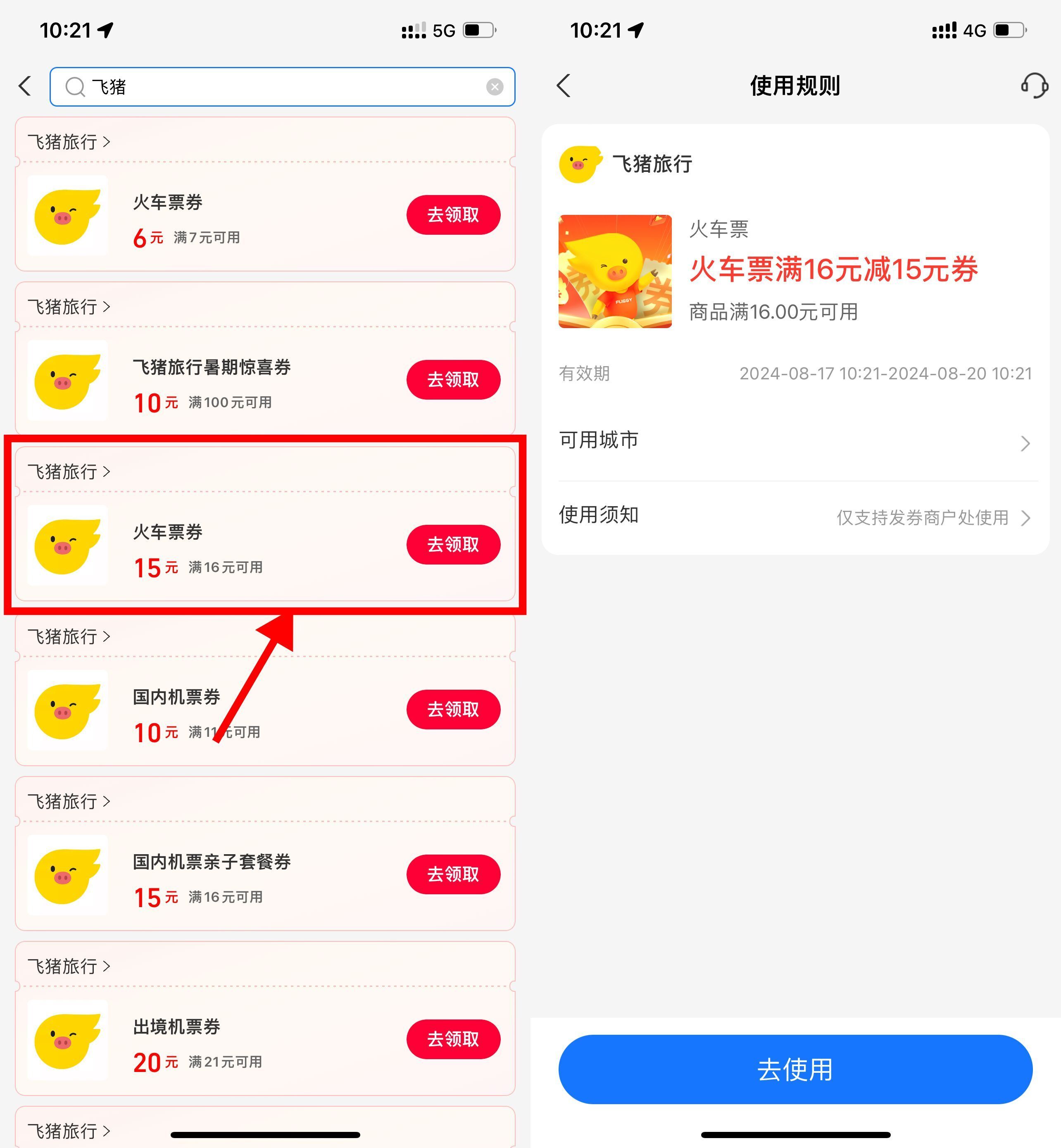This screenshot has height=1148, width=1061.
Task: Clear the search box text
Action: (494, 87)
